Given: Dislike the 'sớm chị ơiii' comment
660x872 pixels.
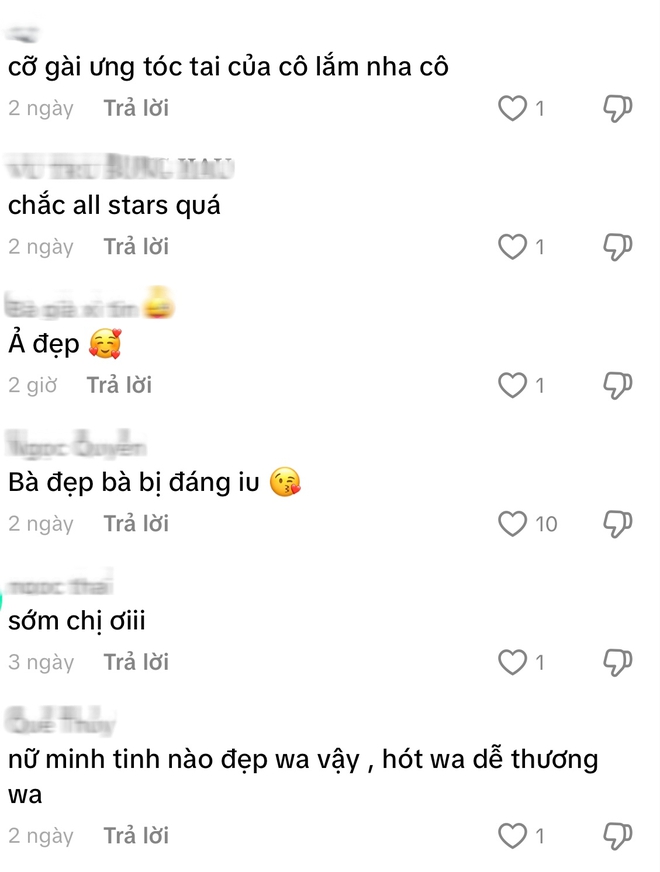Looking at the screenshot, I should (x=618, y=663).
